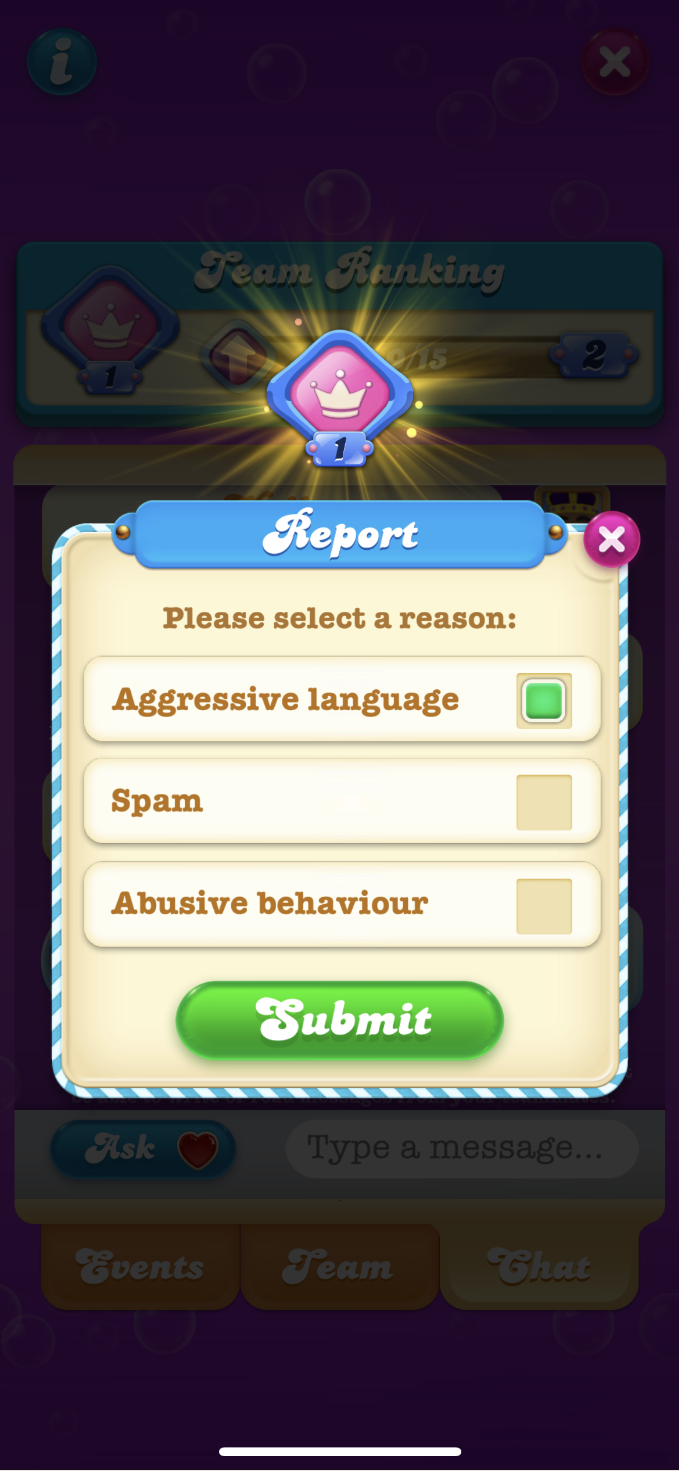Uncheck the Aggressive language checkbox
Screen dimensions: 679x1471
click(544, 700)
